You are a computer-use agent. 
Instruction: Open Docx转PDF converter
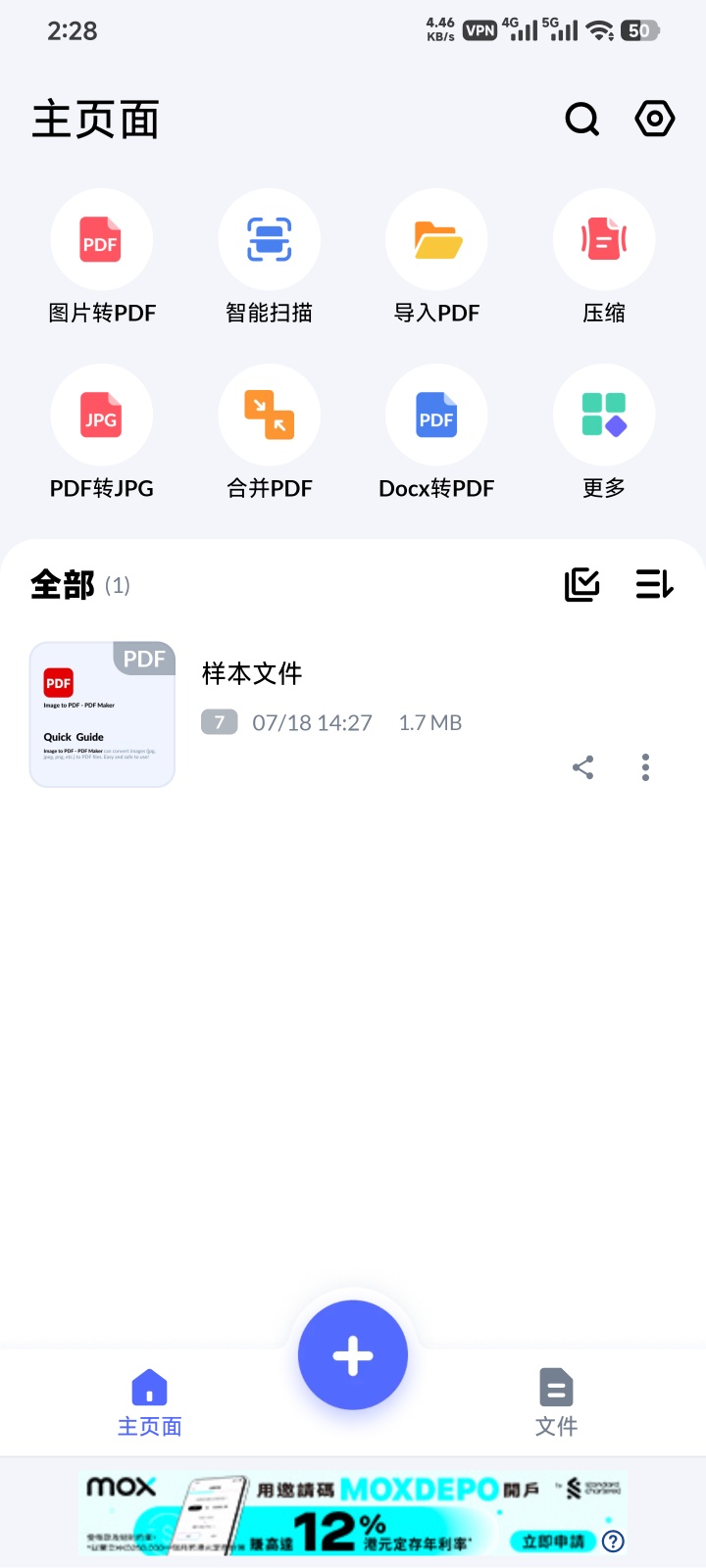coord(436,432)
